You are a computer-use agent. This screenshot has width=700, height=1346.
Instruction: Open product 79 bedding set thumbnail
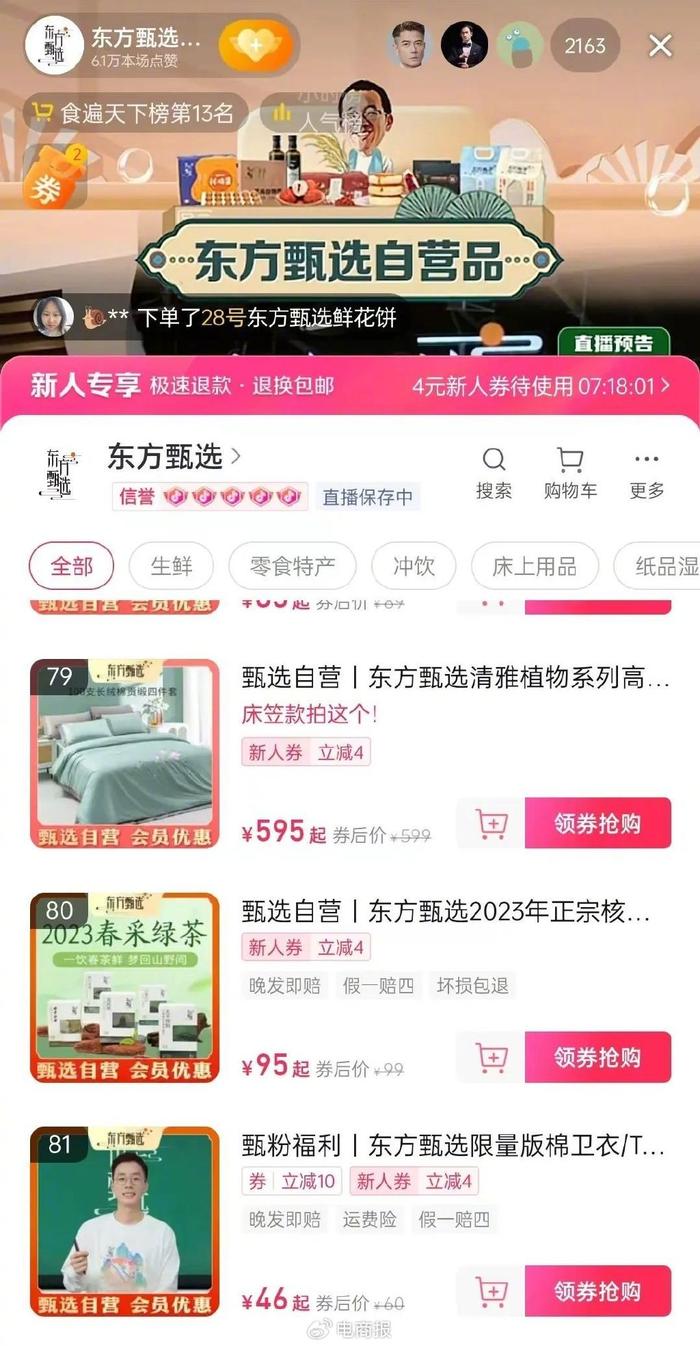pyautogui.click(x=125, y=754)
